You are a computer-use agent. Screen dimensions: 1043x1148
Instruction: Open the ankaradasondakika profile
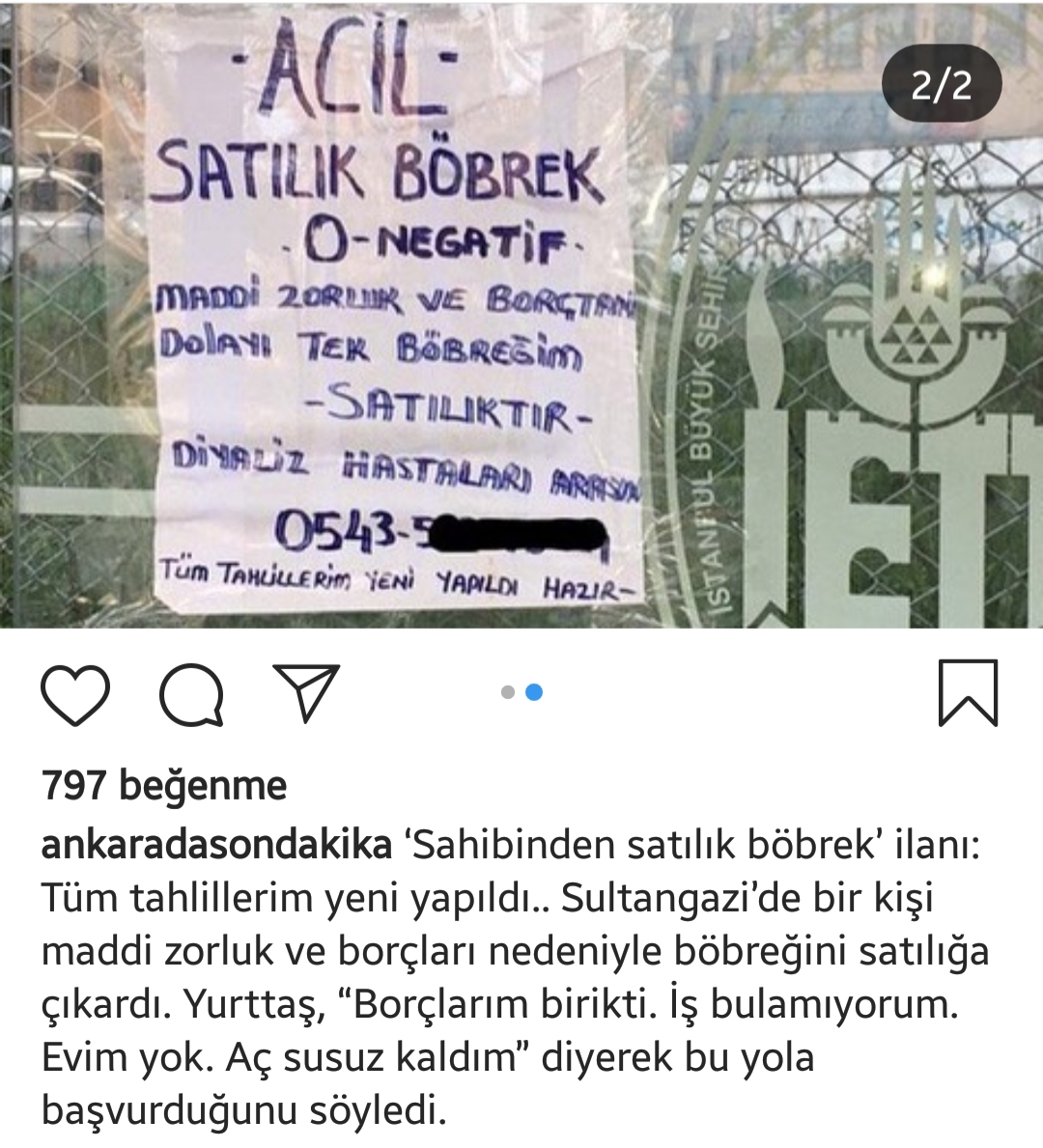coord(216,845)
